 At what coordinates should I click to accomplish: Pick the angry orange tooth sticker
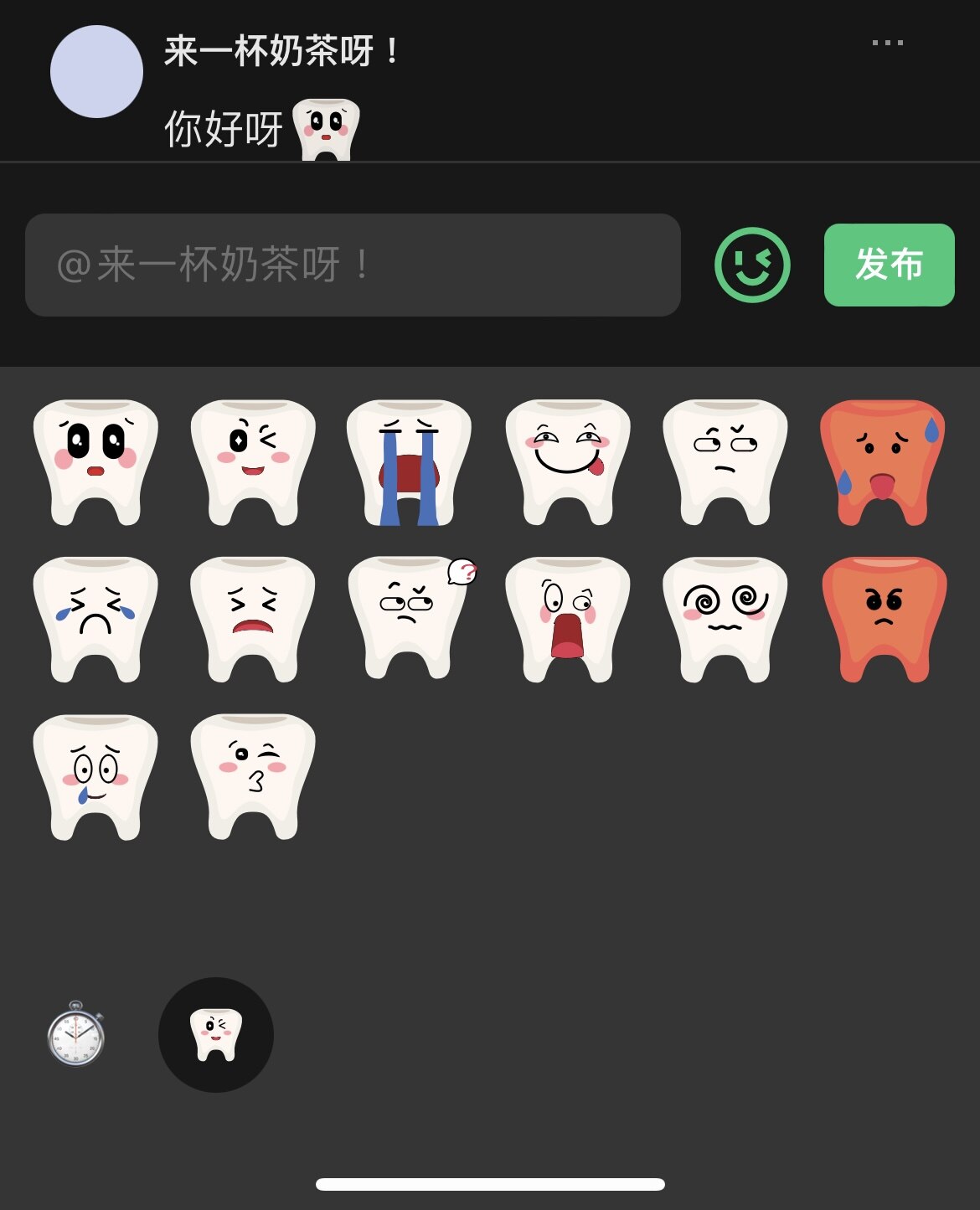[884, 618]
